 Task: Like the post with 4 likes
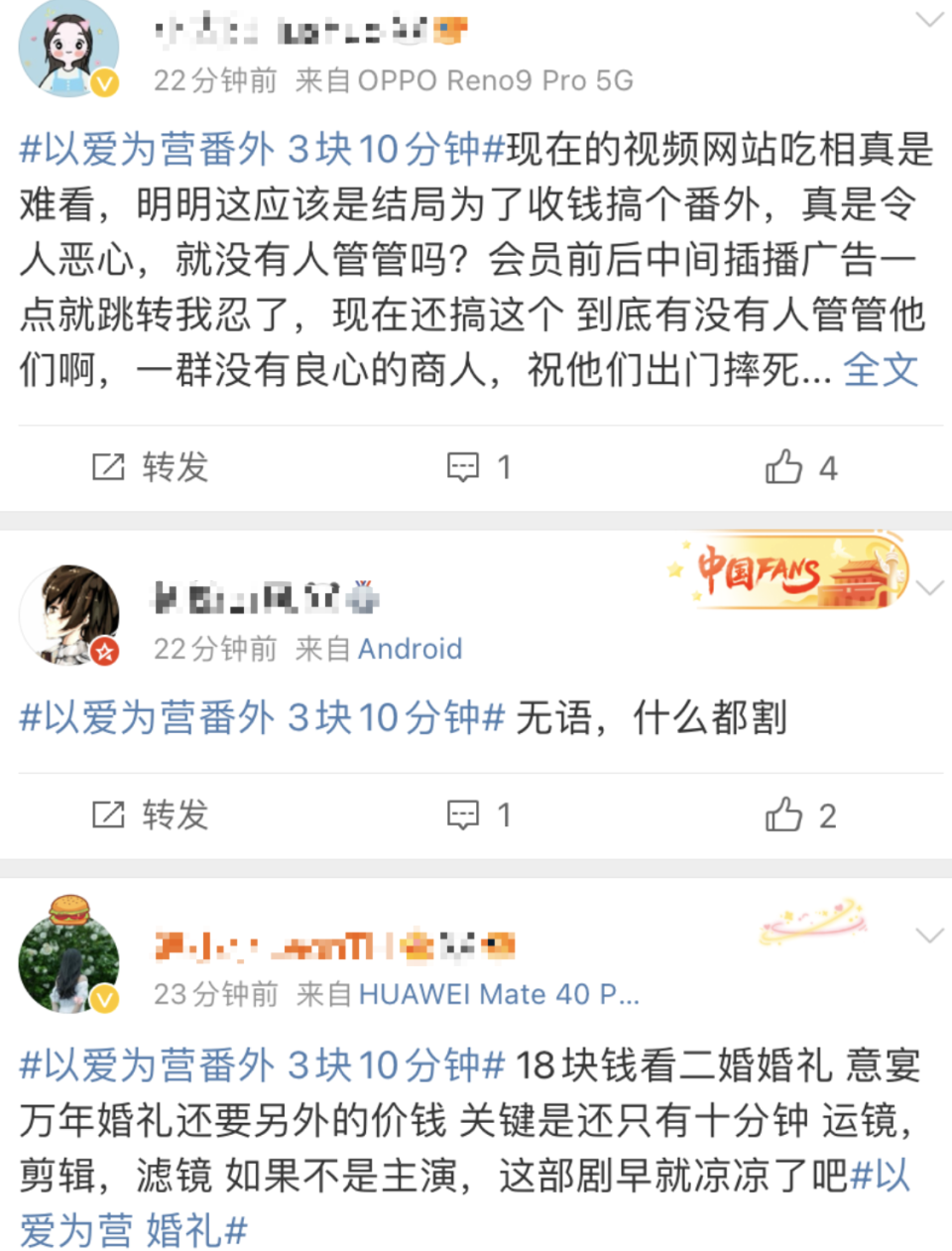coord(801,466)
